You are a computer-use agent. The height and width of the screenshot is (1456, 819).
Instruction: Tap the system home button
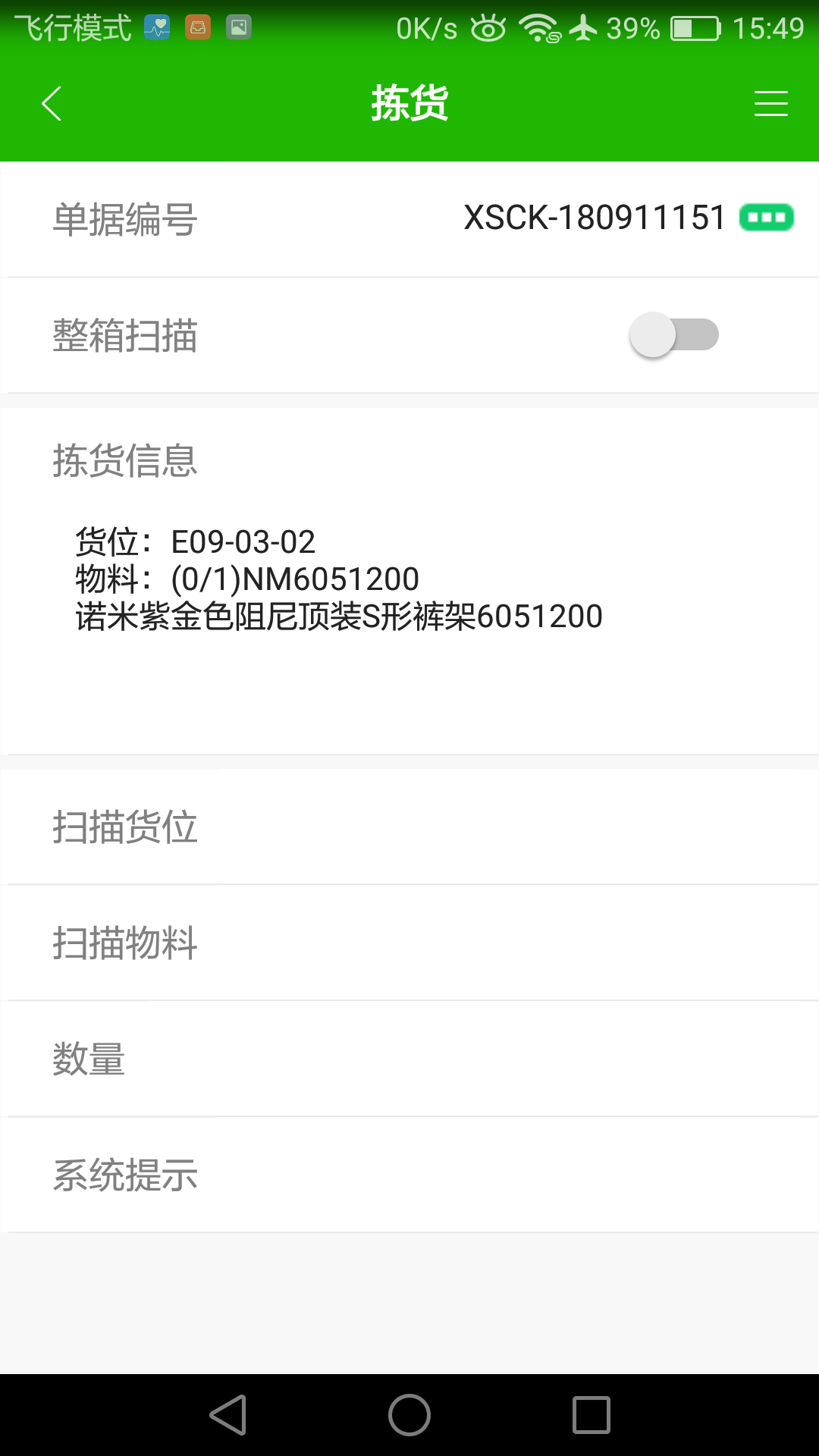(409, 1415)
